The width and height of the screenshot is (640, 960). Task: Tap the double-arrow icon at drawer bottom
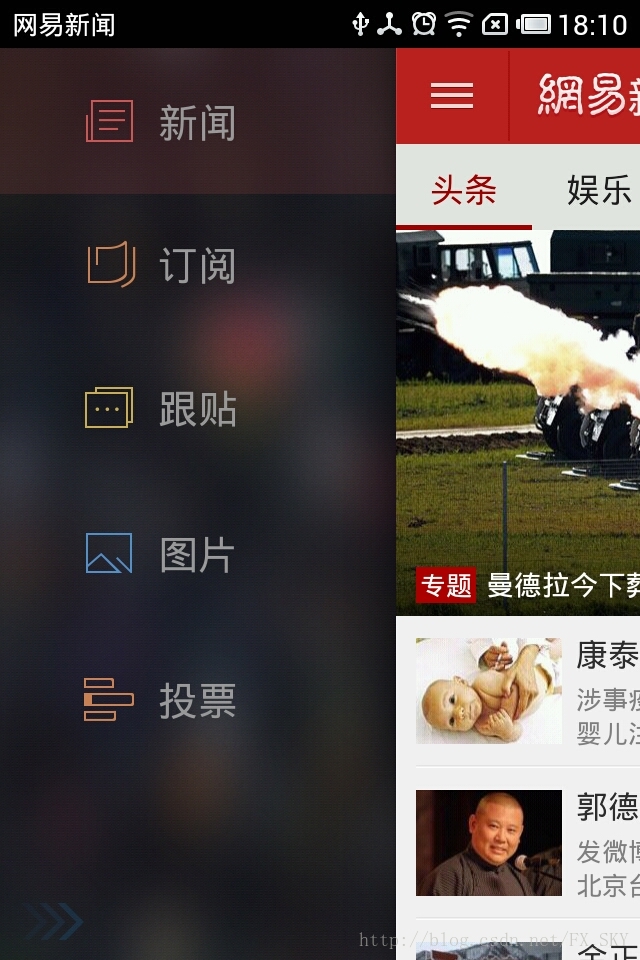click(56, 921)
